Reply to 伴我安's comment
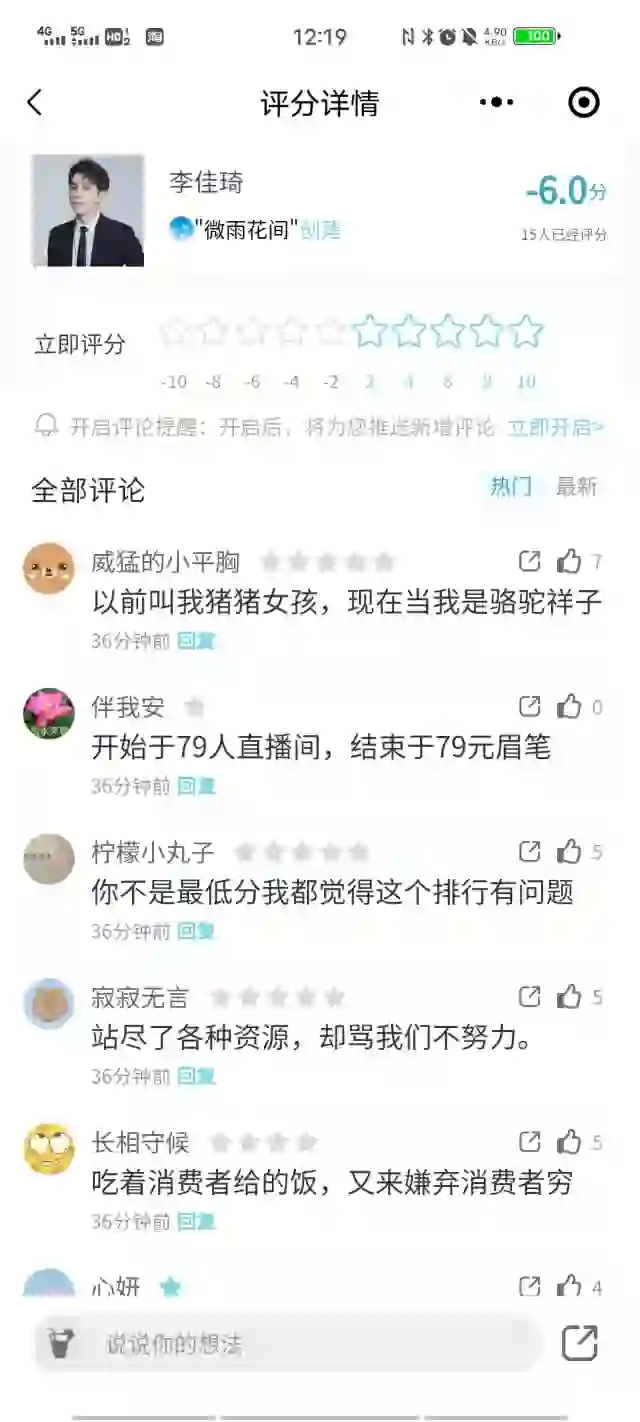640x1422 pixels. [x=196, y=786]
